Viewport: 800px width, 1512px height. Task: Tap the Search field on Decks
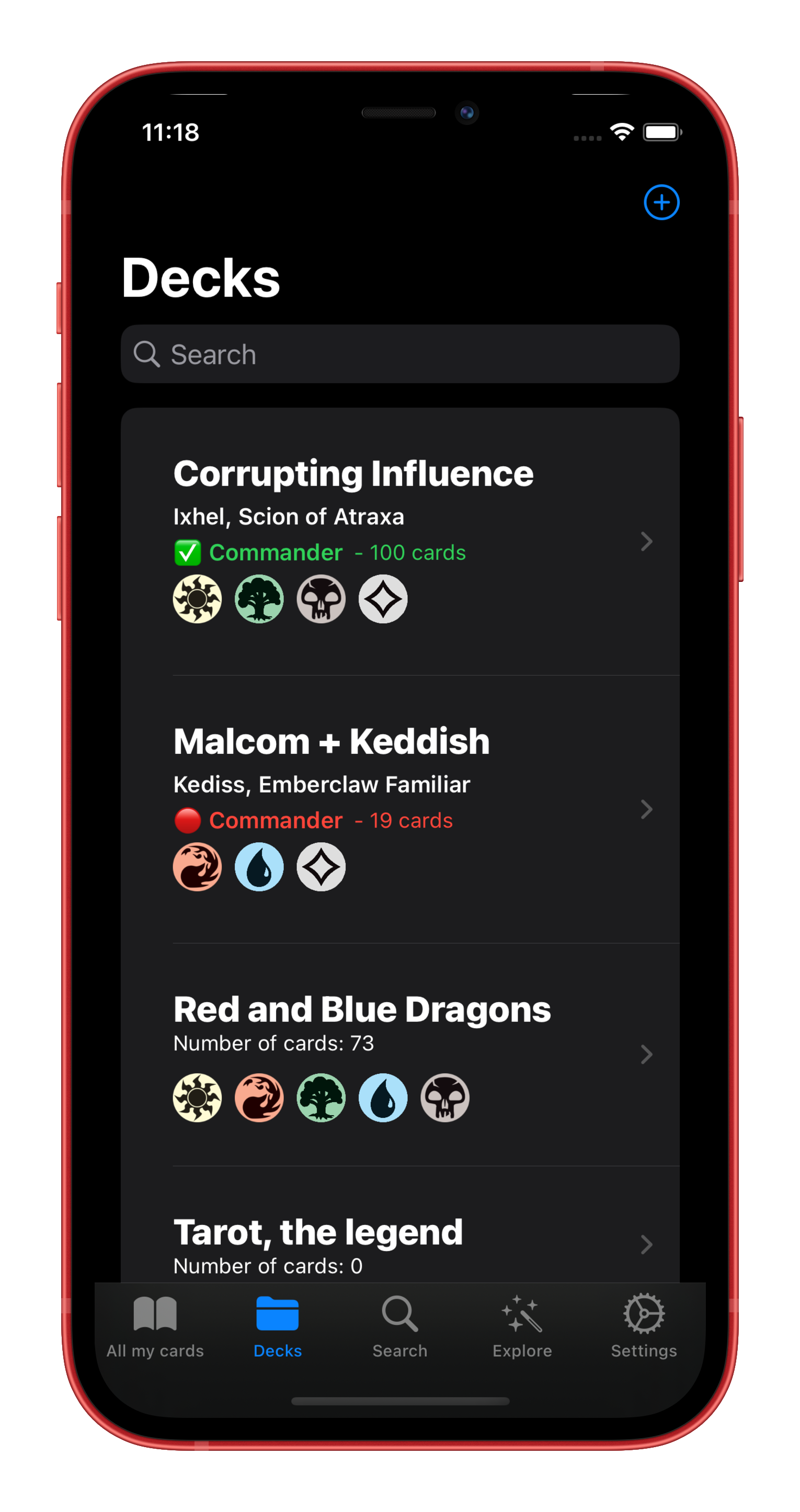(x=399, y=354)
